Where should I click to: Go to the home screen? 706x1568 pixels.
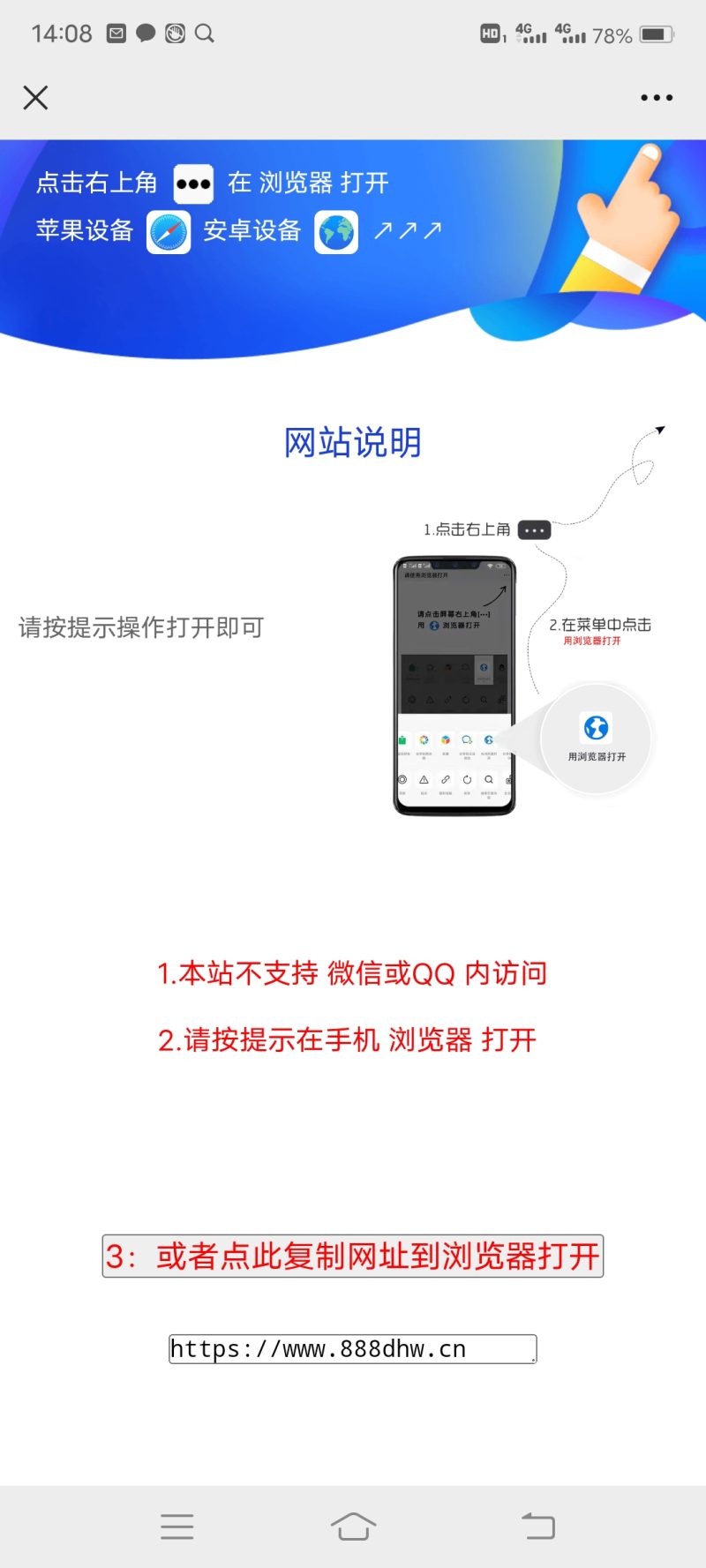(353, 1526)
